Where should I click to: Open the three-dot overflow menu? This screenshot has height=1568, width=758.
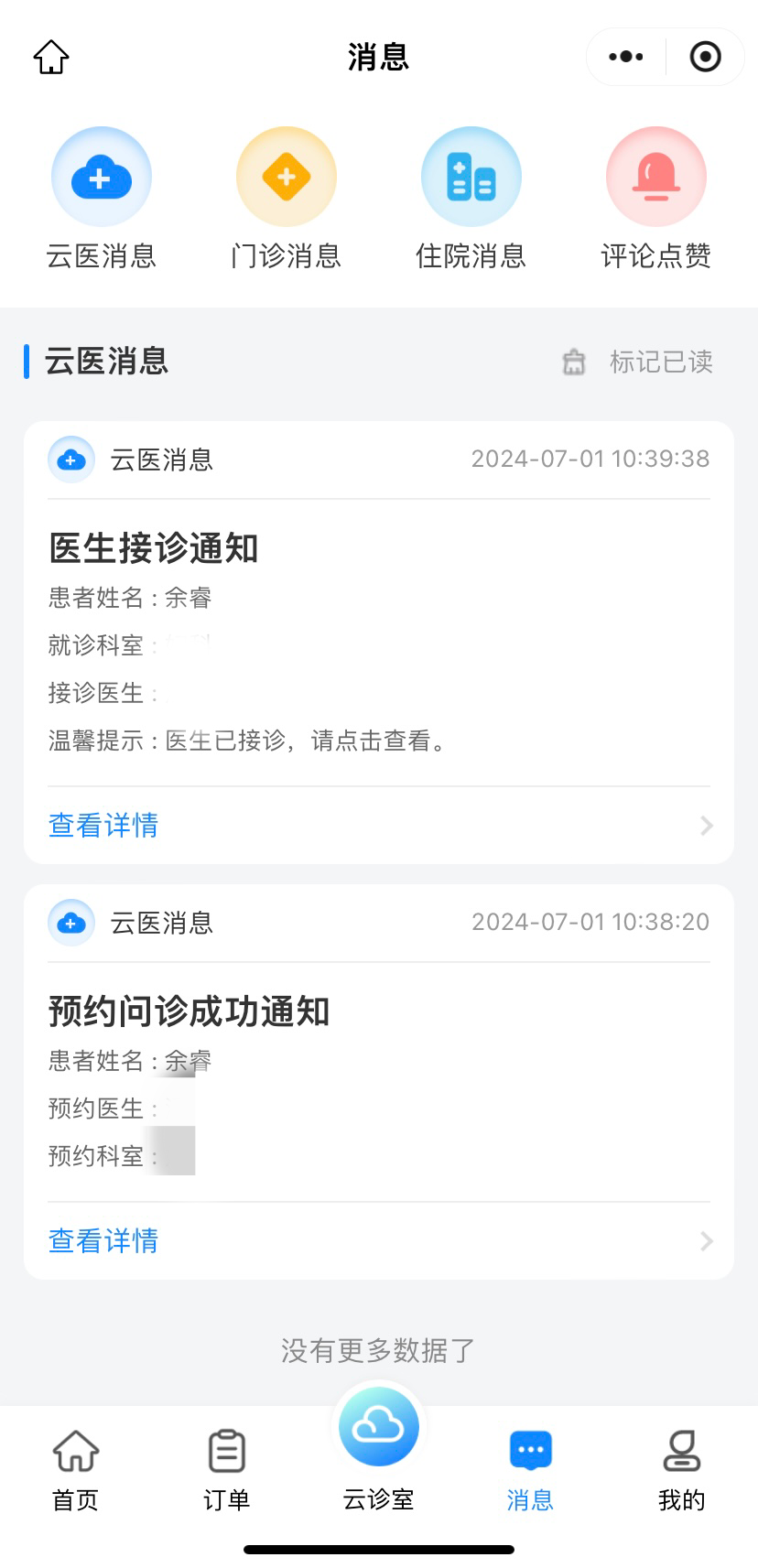[626, 57]
